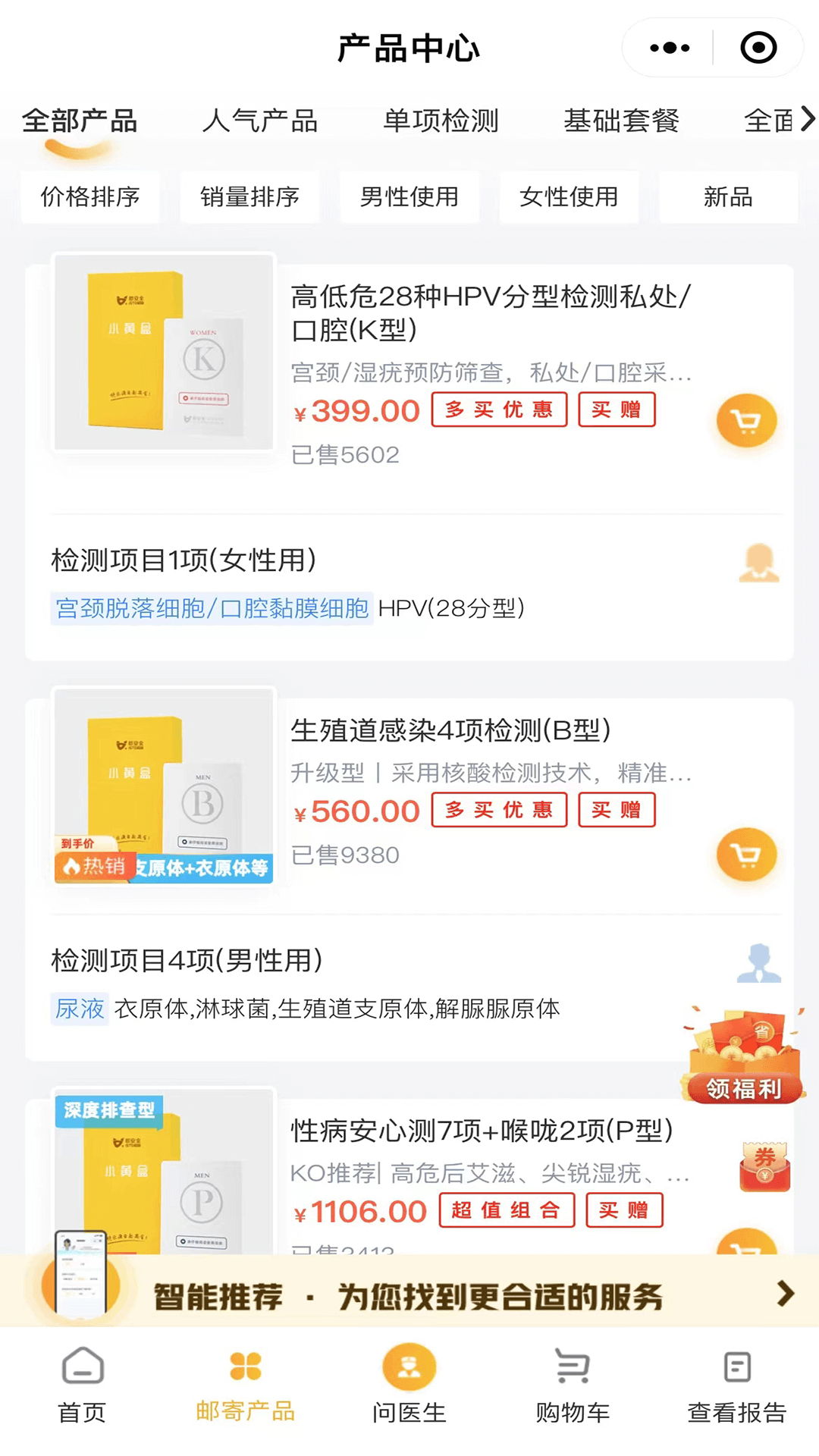Image resolution: width=819 pixels, height=1456 pixels.
Task: Sort products by 价格排序
Action: click(90, 197)
